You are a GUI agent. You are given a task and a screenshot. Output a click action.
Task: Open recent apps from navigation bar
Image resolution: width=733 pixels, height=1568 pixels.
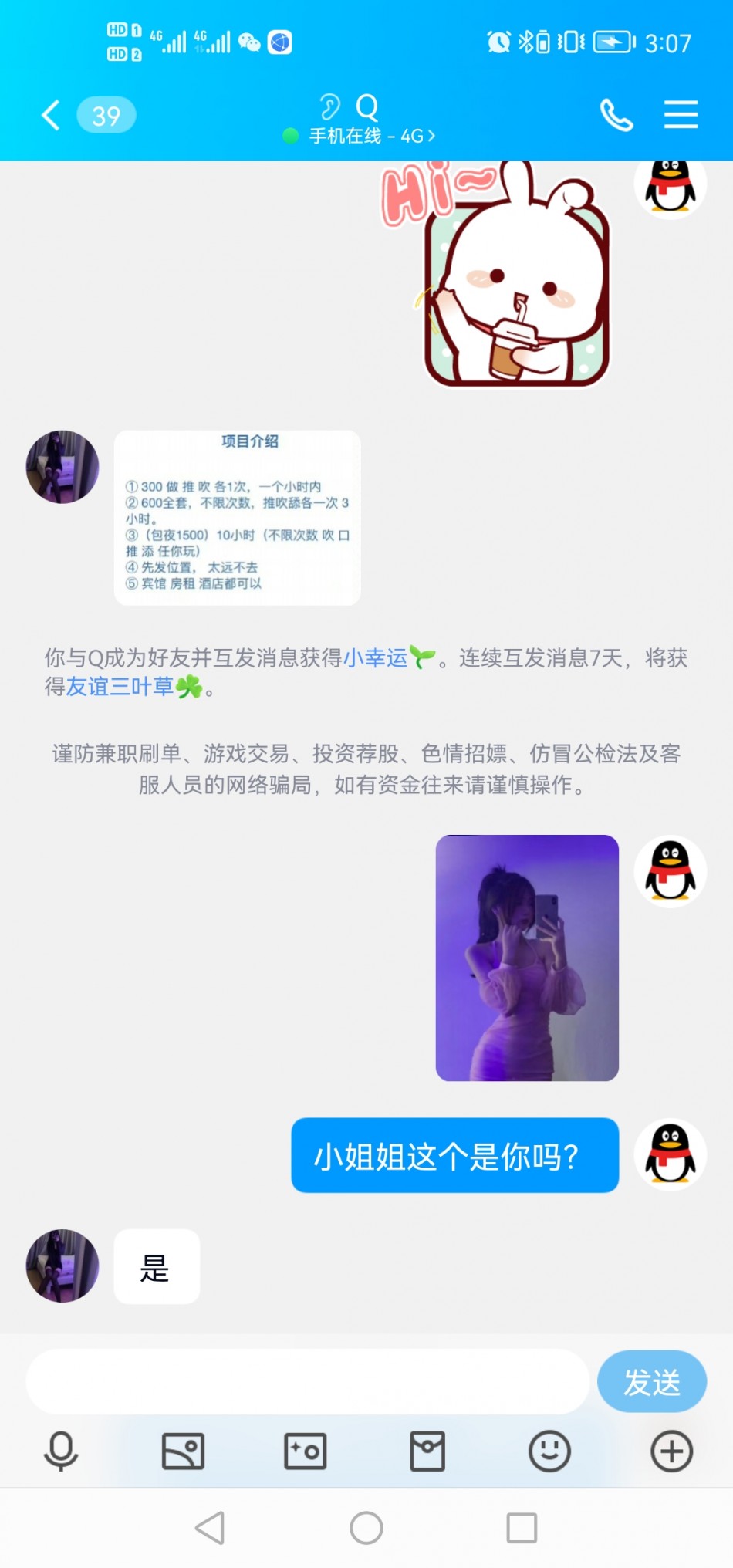[522, 1528]
